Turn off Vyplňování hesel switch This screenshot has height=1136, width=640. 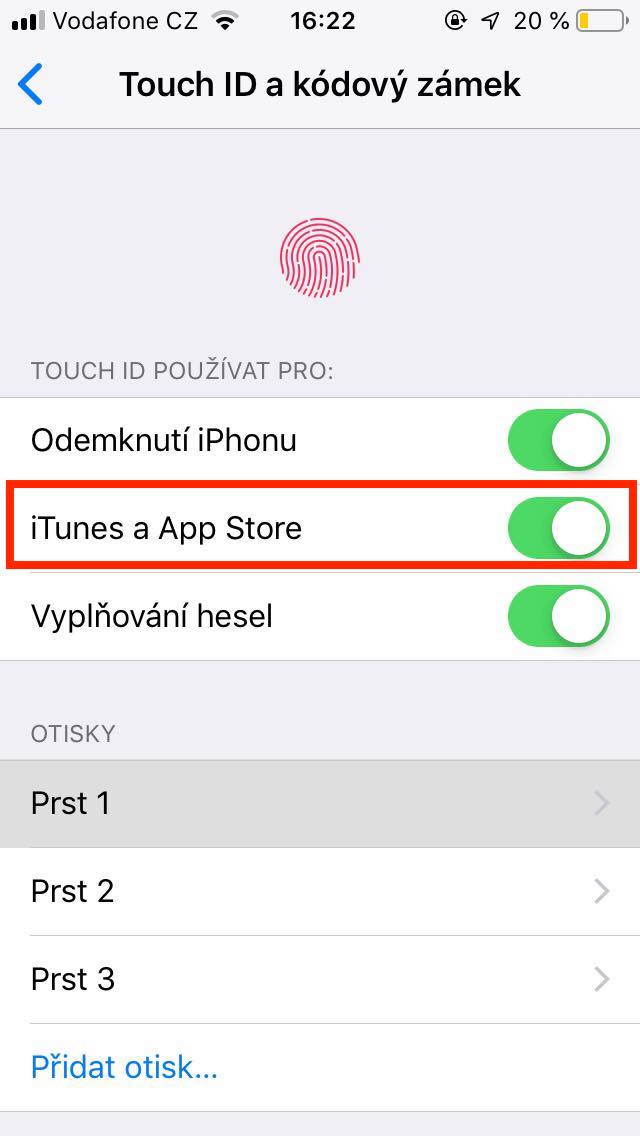click(558, 616)
